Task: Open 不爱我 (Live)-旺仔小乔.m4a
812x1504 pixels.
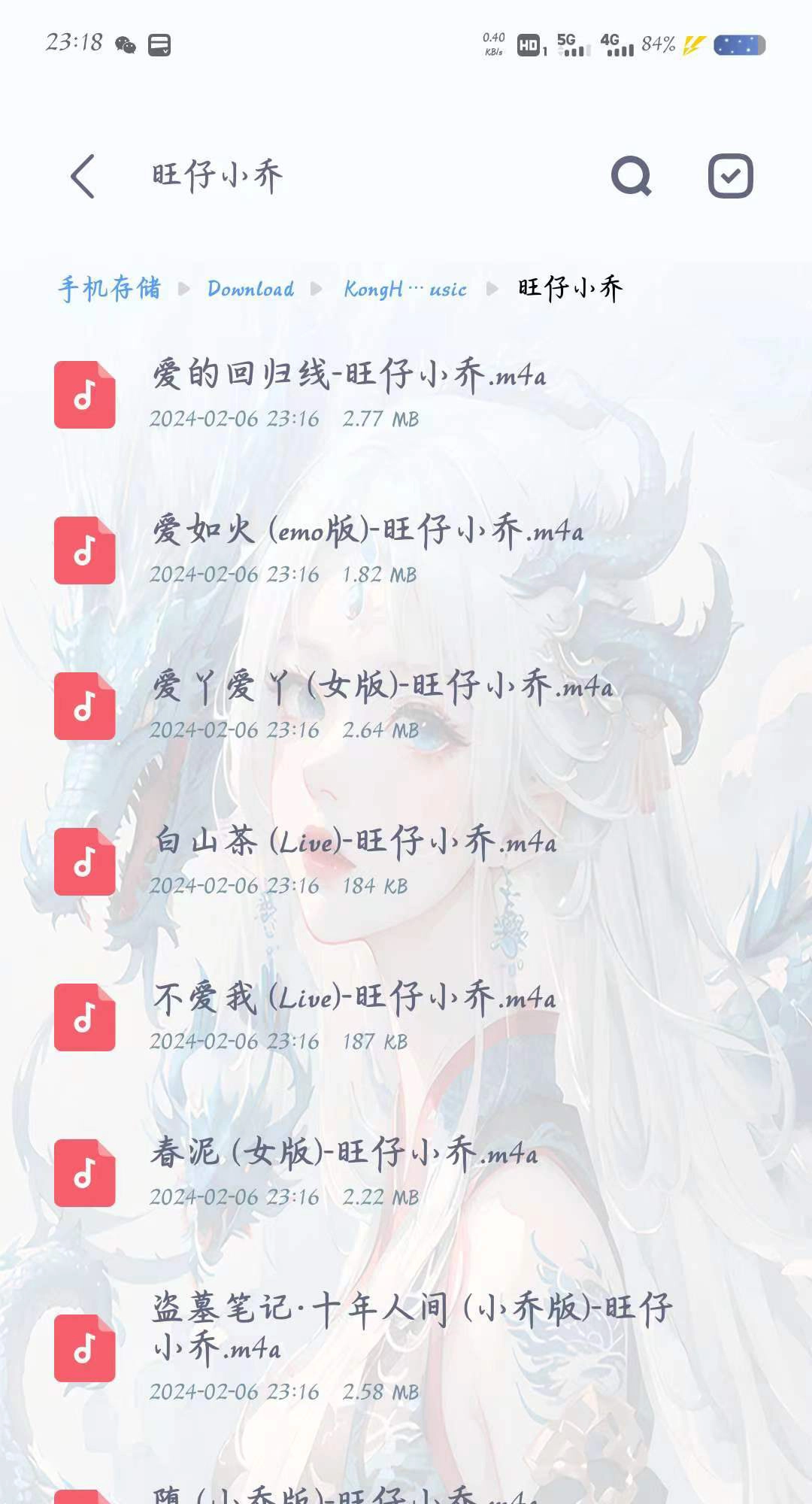Action: tap(354, 1016)
